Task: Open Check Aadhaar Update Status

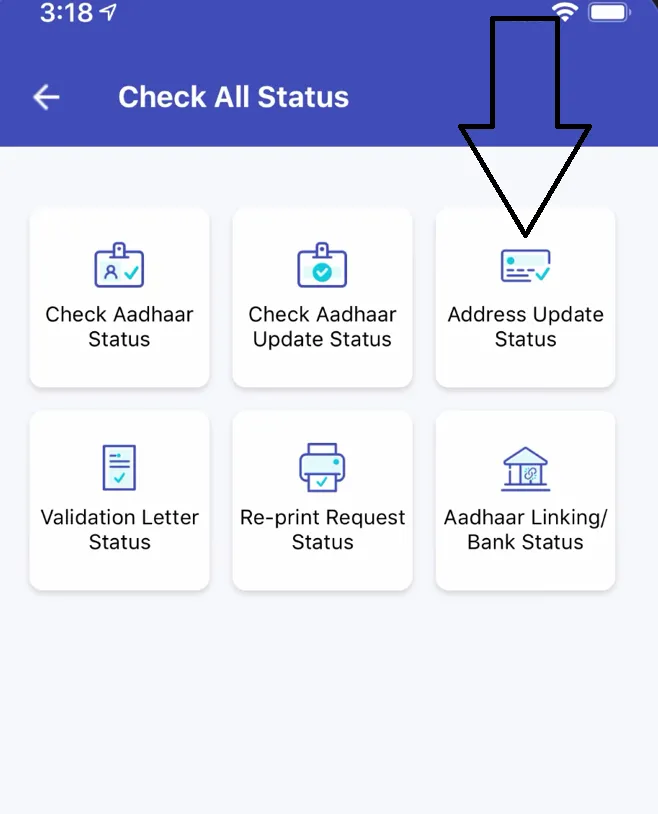Action: 322,297
